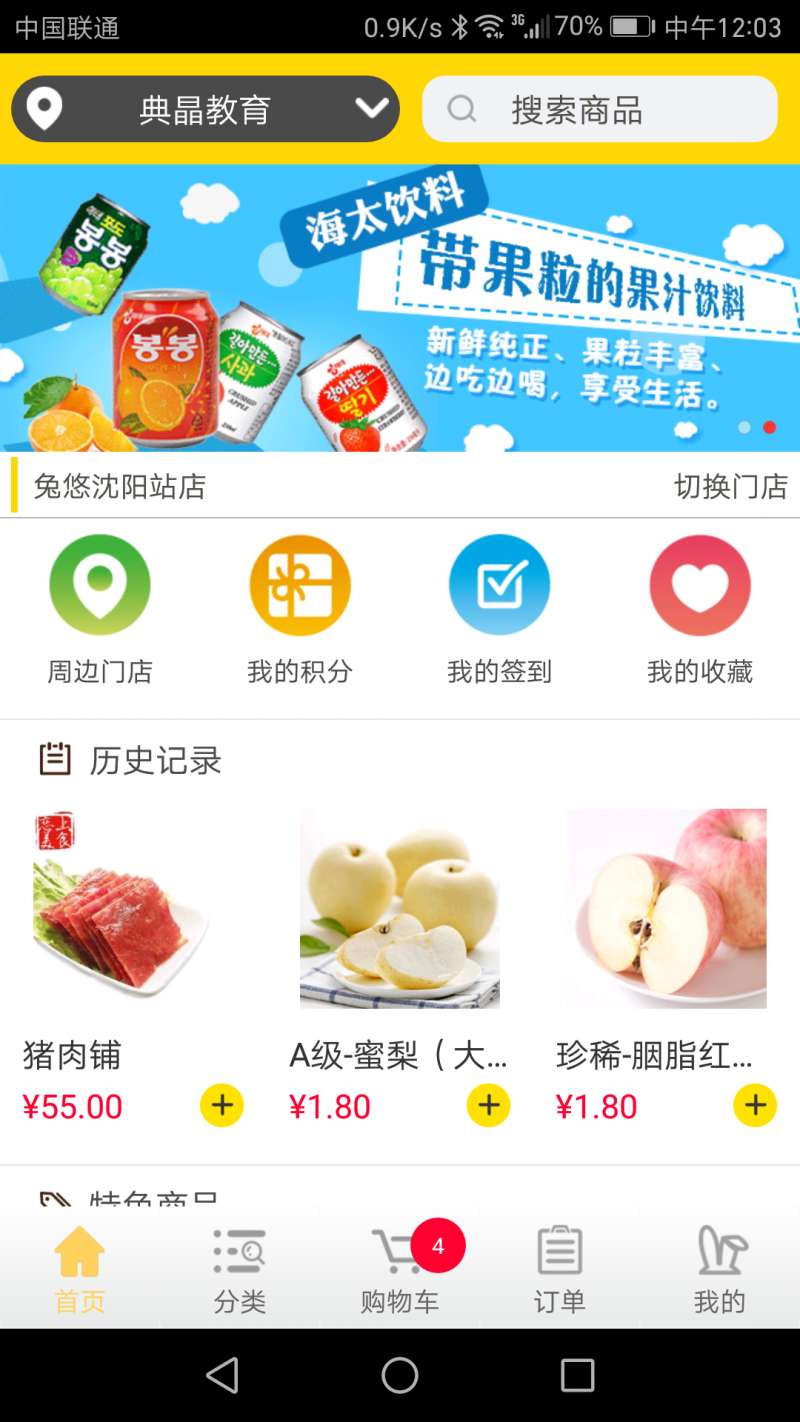The height and width of the screenshot is (1422, 800).
Task: Open the 典晶教育 location dropdown
Action: [205, 109]
